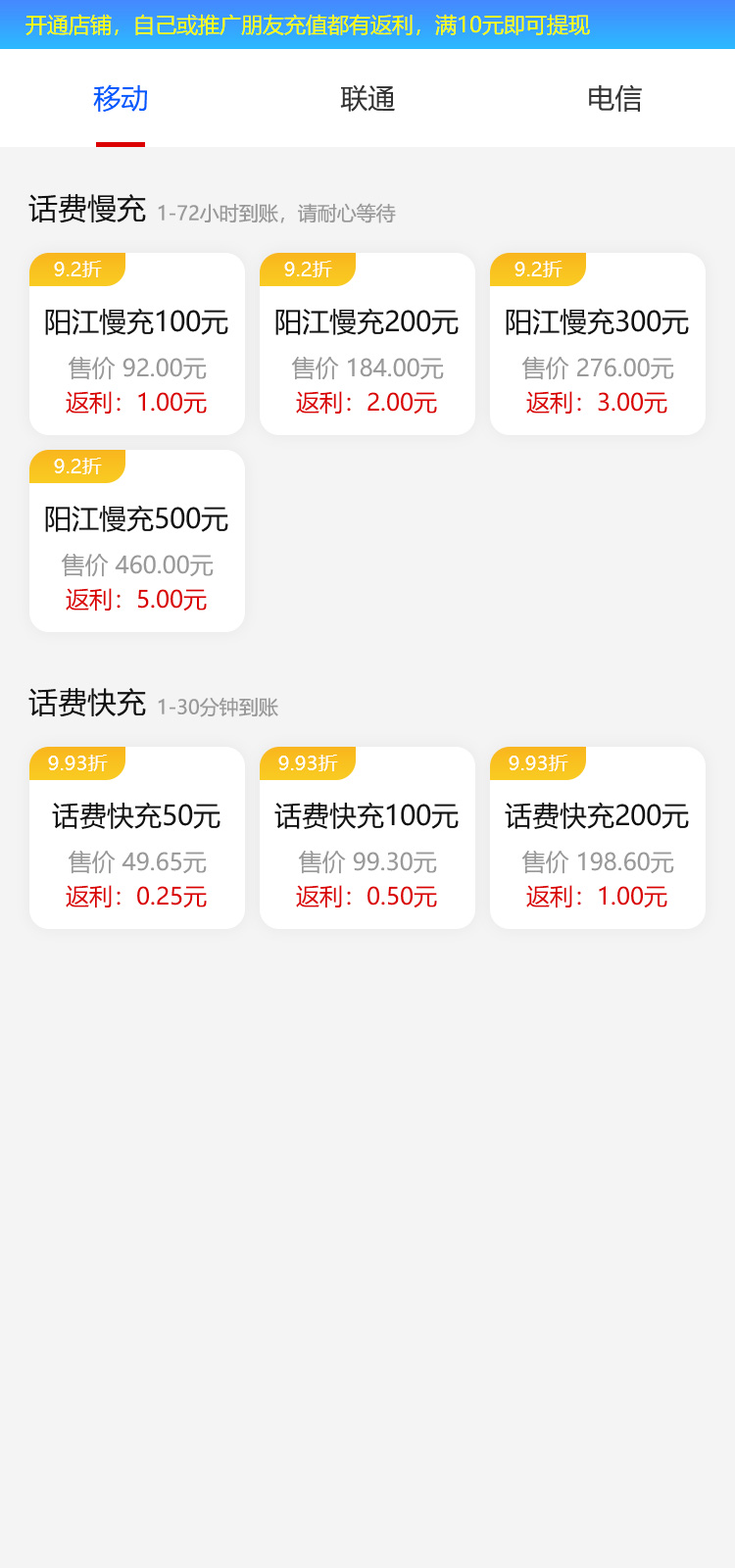Open 阳江慢充500元 recharge option
The width and height of the screenshot is (735, 1568).
(137, 541)
